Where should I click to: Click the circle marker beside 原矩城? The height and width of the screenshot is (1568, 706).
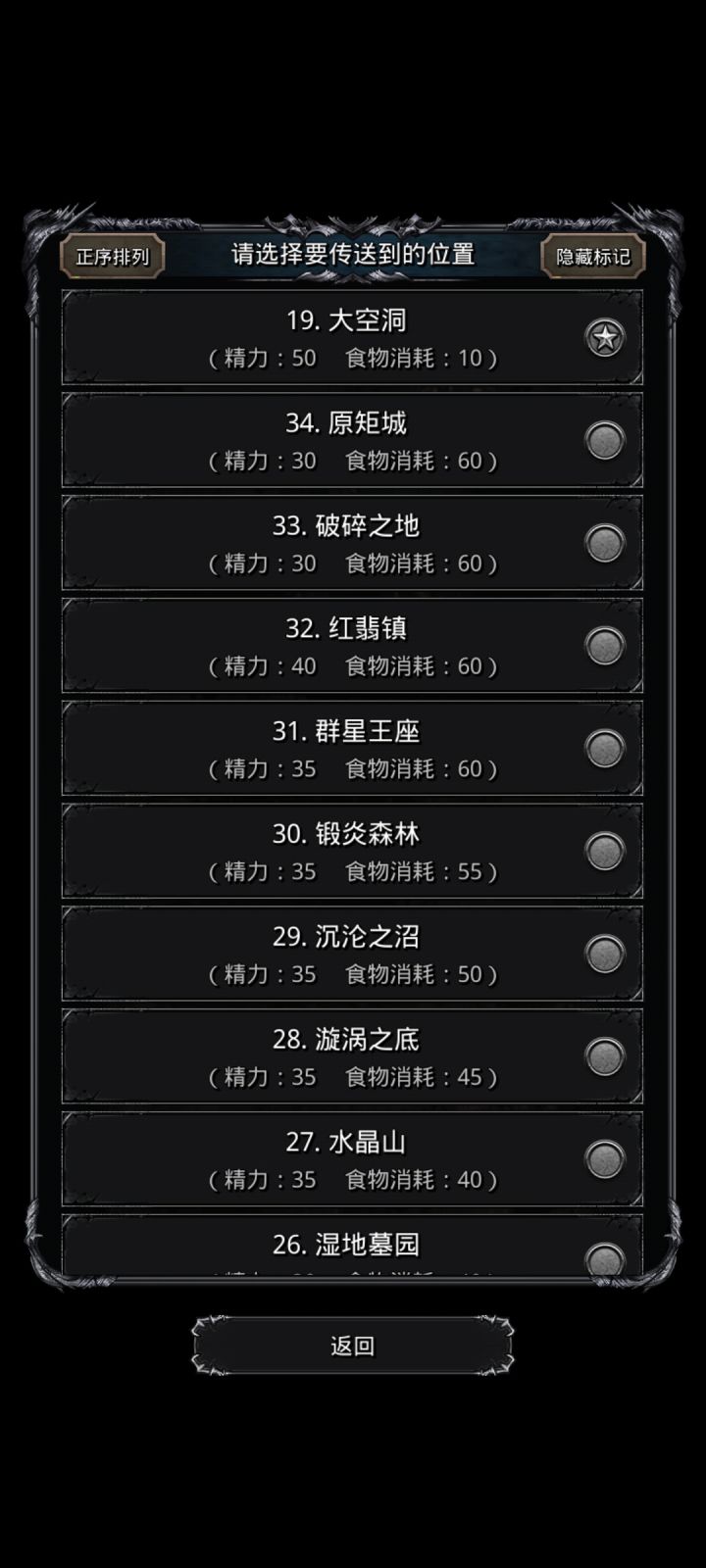coord(605,440)
